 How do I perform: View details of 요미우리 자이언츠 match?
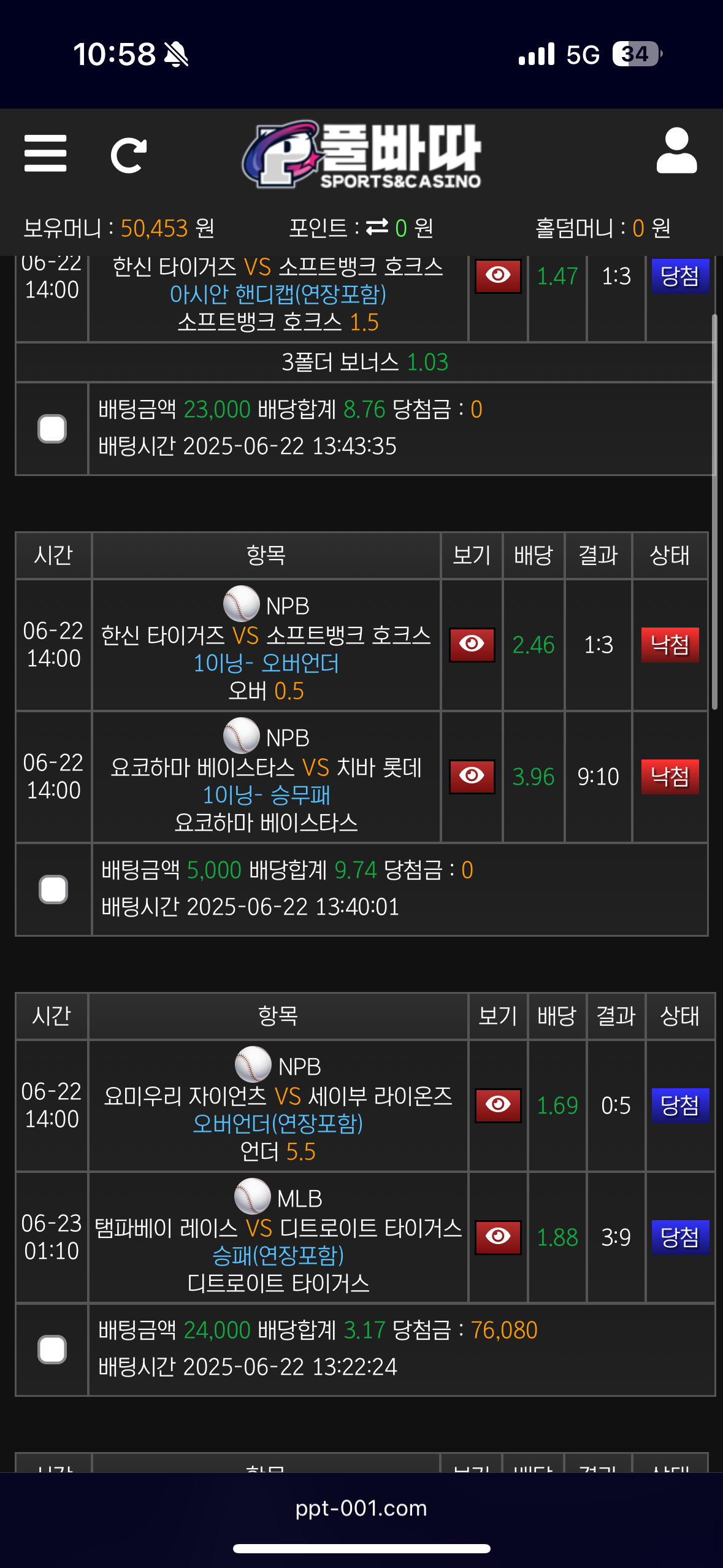point(497,1105)
